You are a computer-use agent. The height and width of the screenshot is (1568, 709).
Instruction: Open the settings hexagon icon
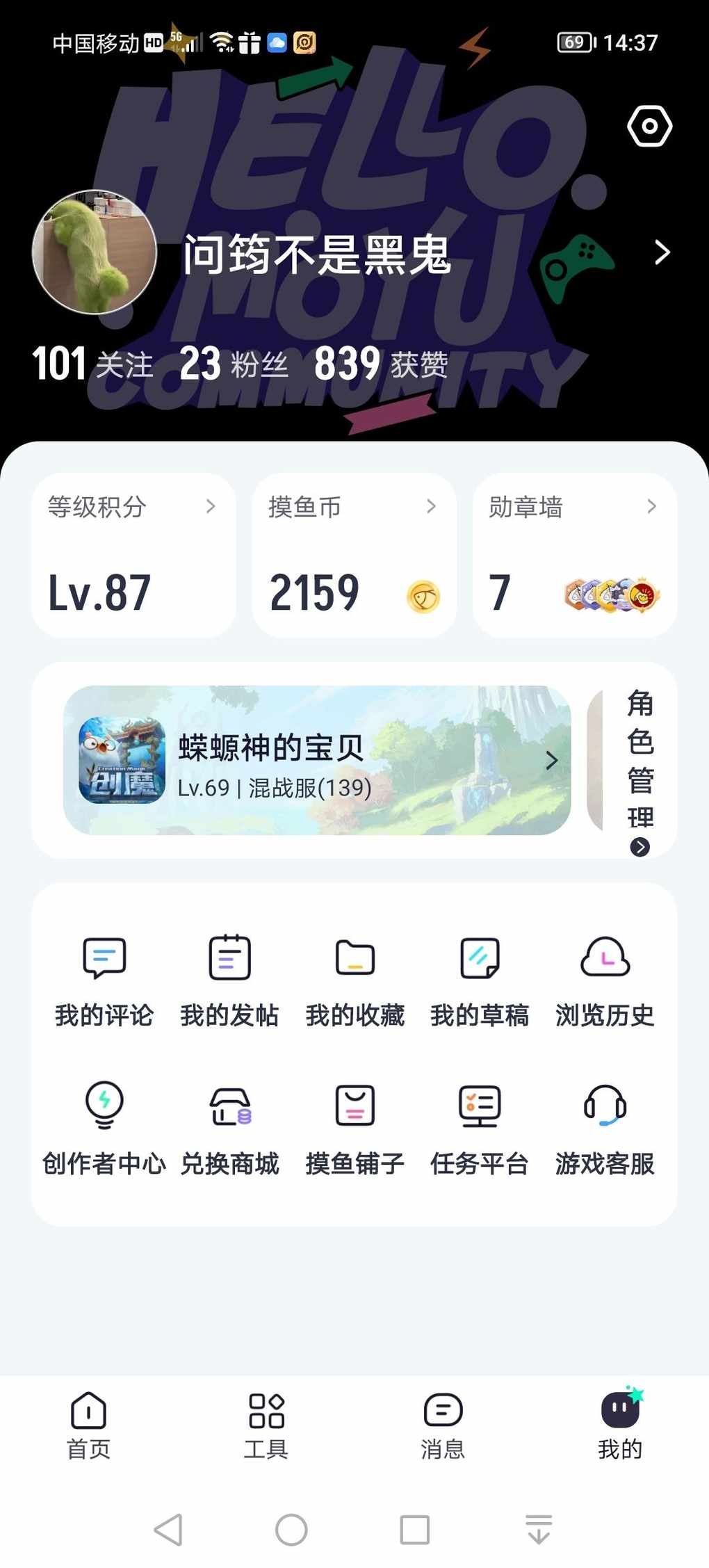(649, 126)
